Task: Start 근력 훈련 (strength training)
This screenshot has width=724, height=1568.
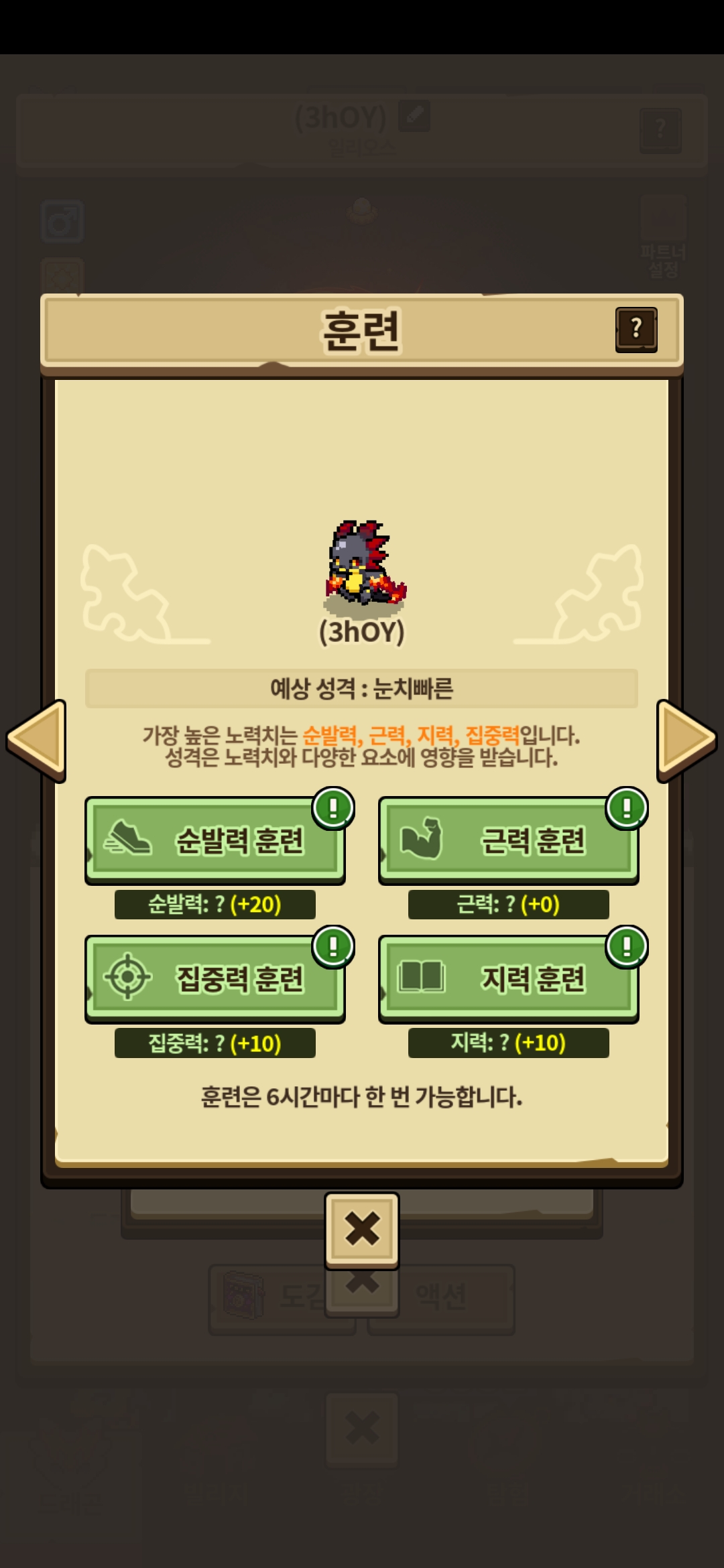Action: tap(508, 840)
